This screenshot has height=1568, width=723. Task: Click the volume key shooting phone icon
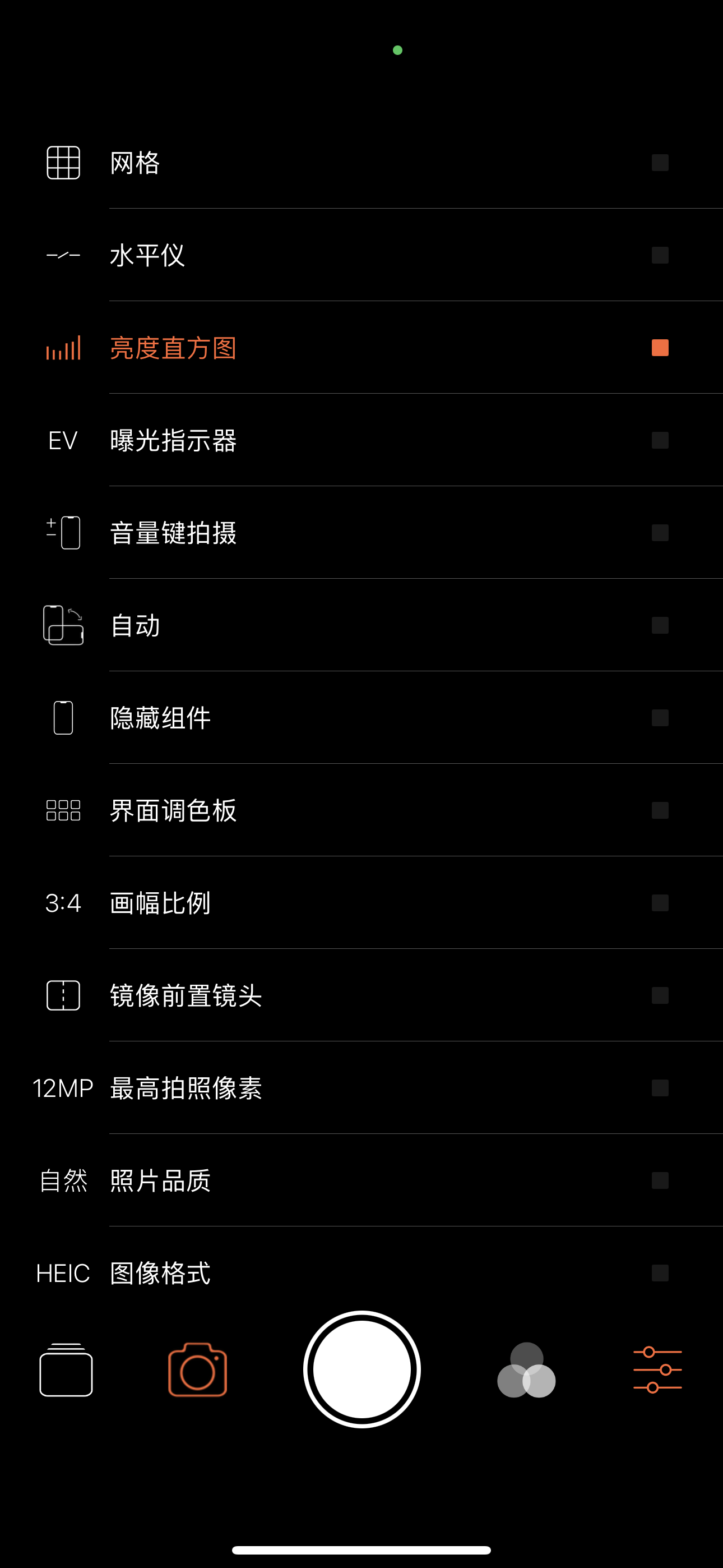63,533
